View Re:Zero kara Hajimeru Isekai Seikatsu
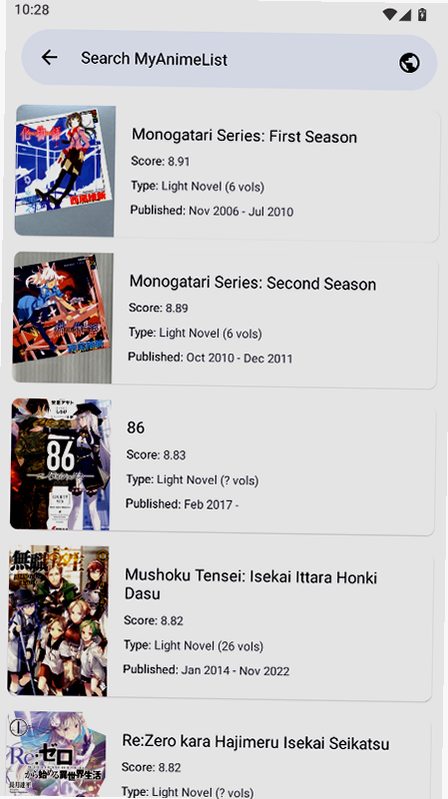The image size is (448, 799). click(219, 755)
